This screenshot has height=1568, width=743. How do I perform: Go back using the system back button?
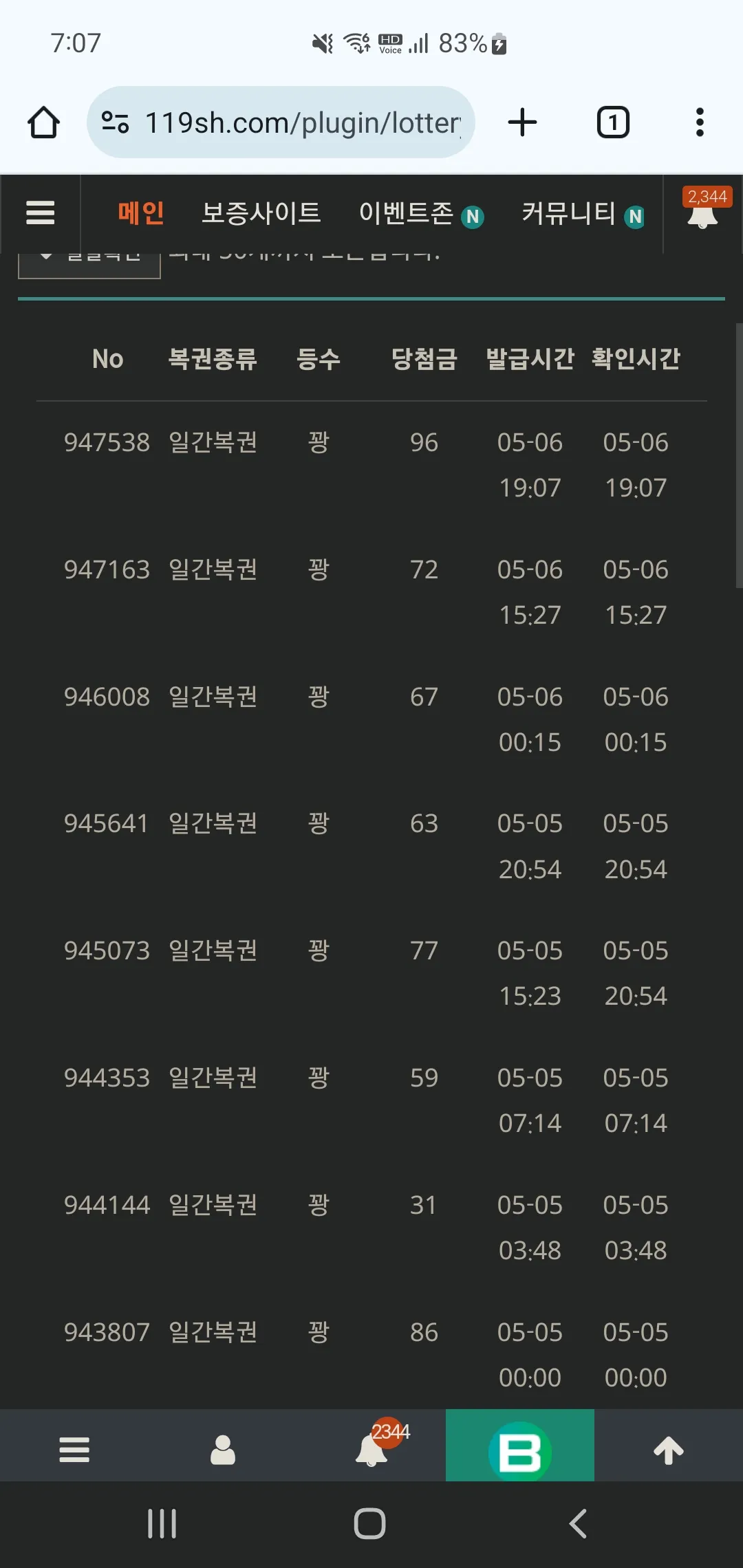point(578,1523)
